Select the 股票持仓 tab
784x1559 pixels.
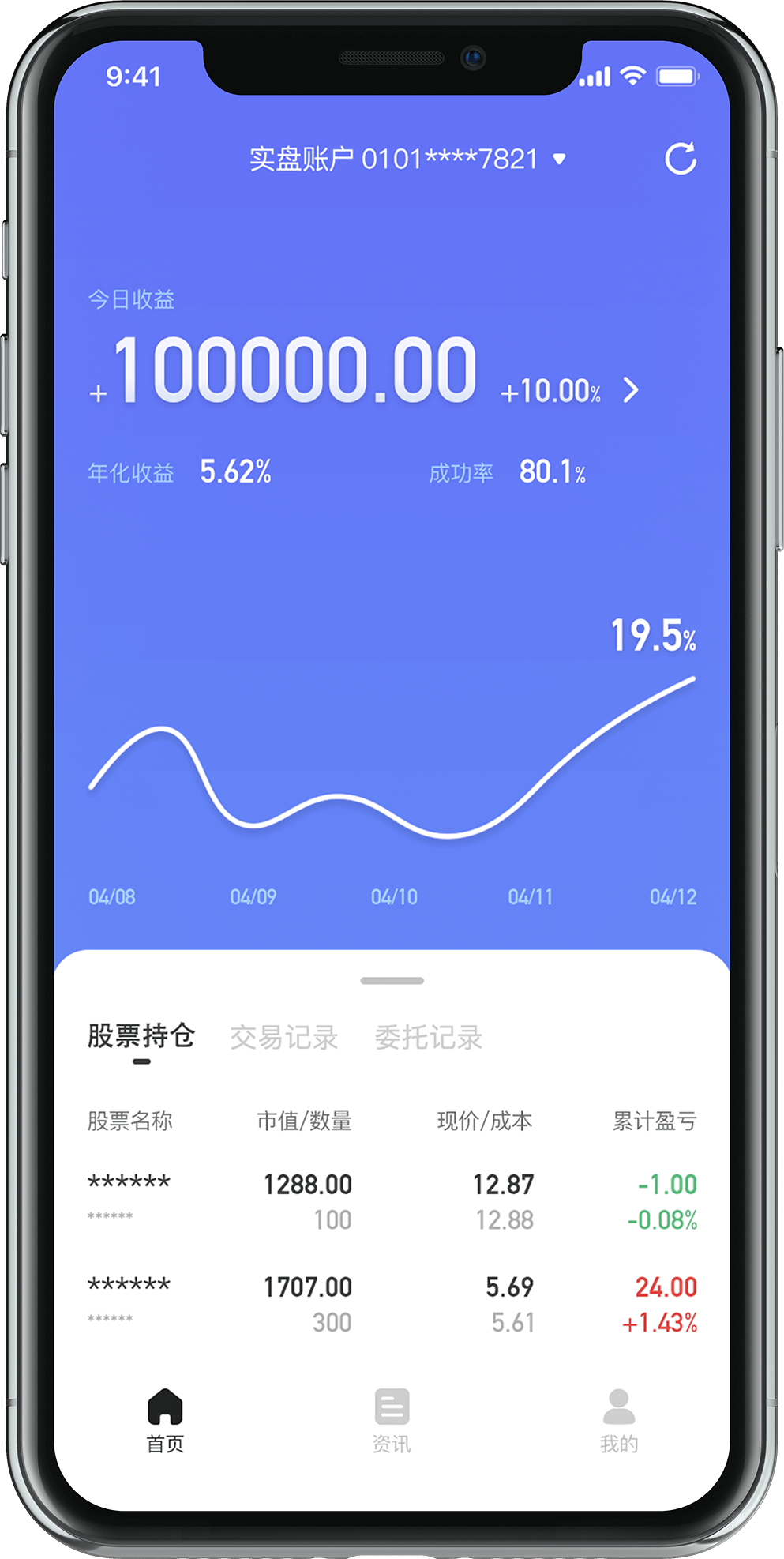pyautogui.click(x=141, y=1036)
